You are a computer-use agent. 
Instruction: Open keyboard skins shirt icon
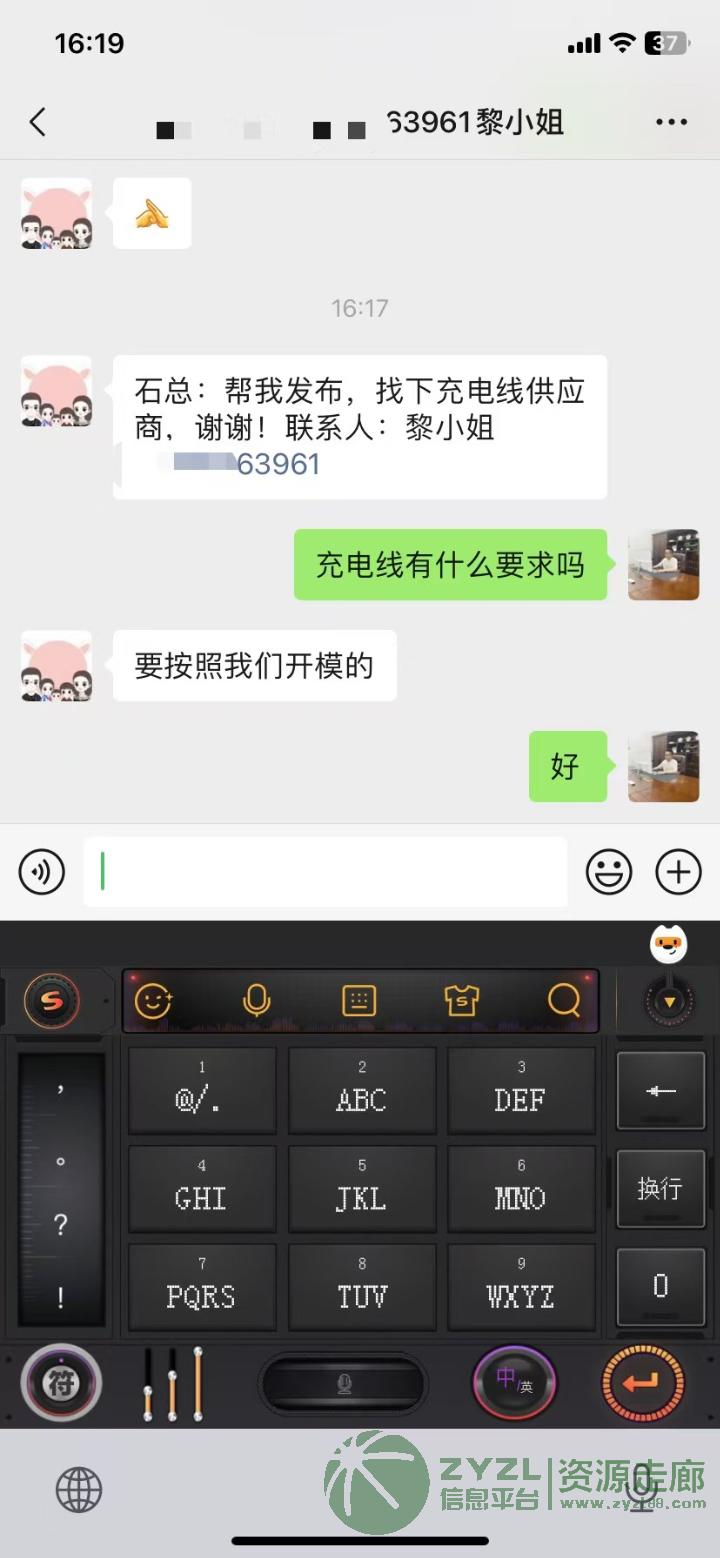[462, 1000]
